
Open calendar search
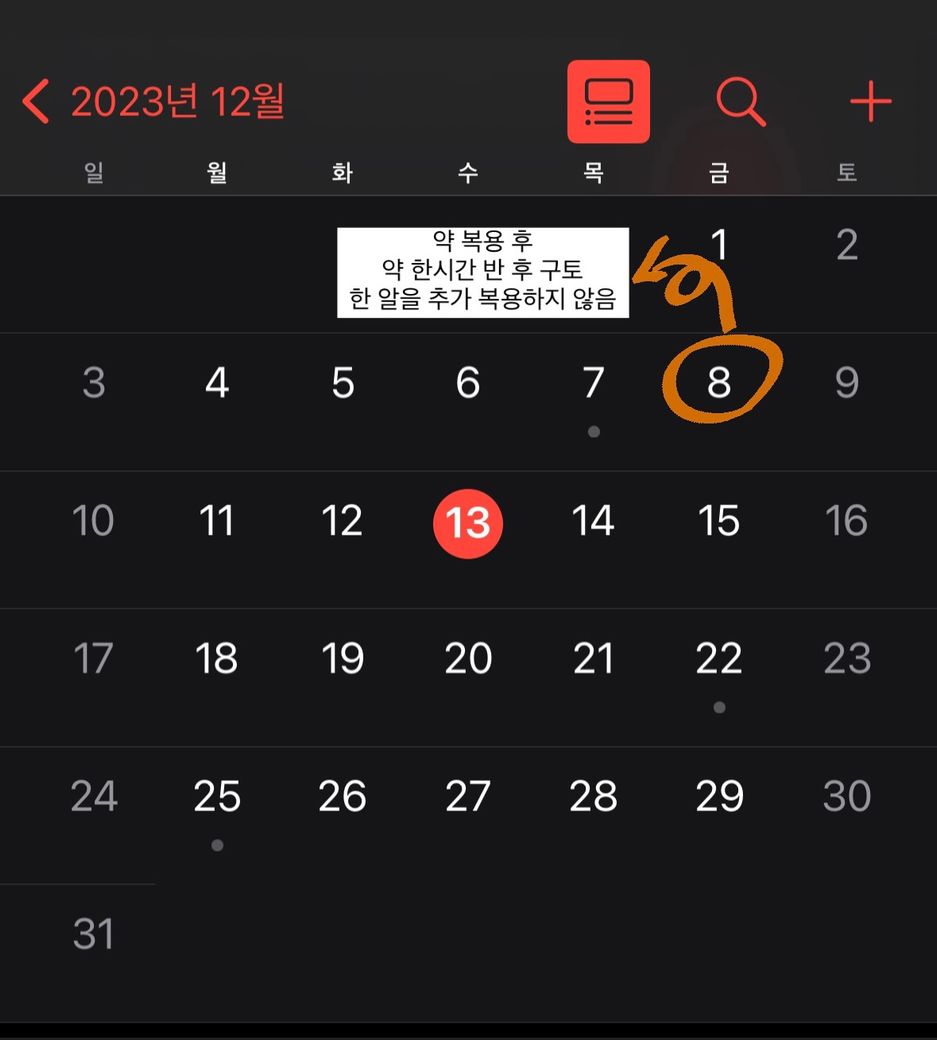[741, 102]
